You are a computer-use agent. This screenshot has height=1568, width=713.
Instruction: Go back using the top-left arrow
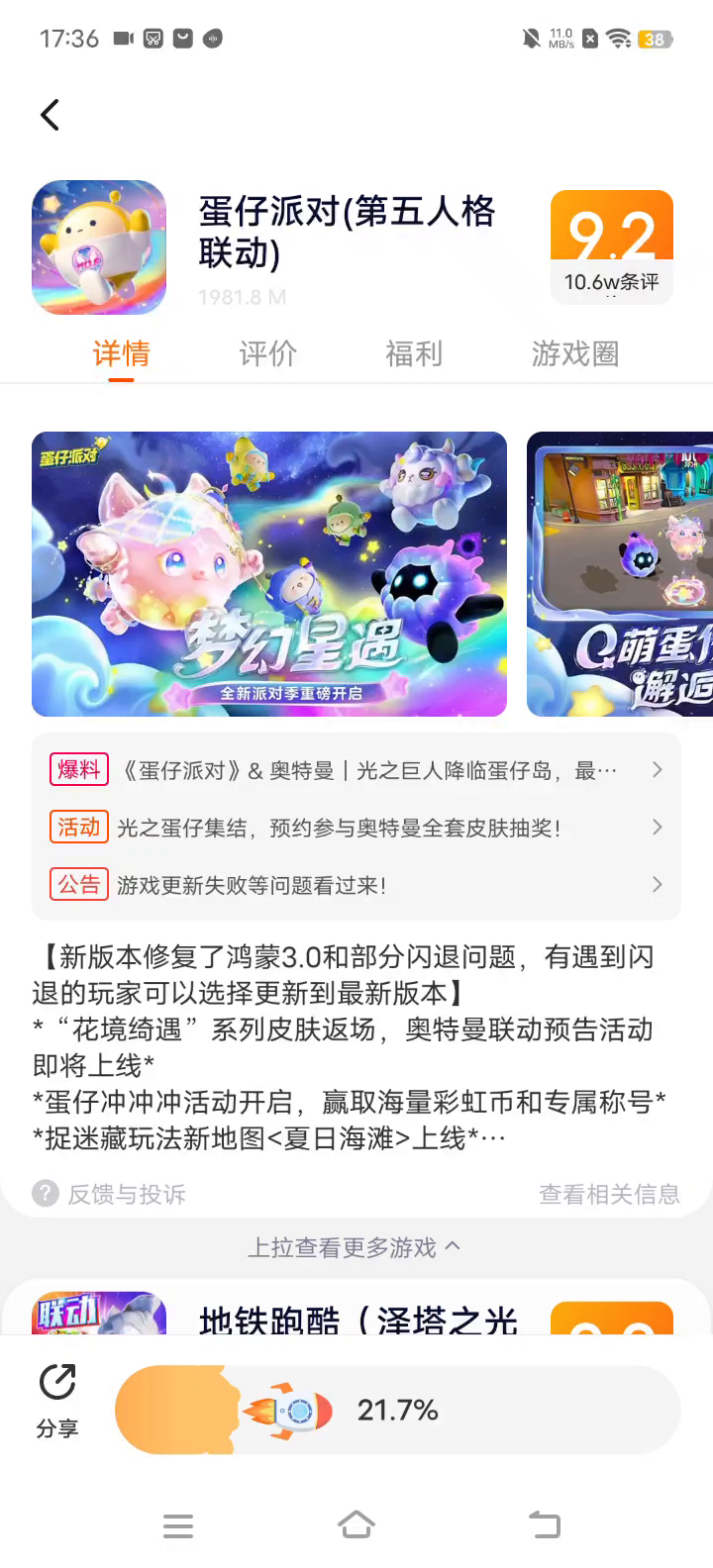[51, 115]
